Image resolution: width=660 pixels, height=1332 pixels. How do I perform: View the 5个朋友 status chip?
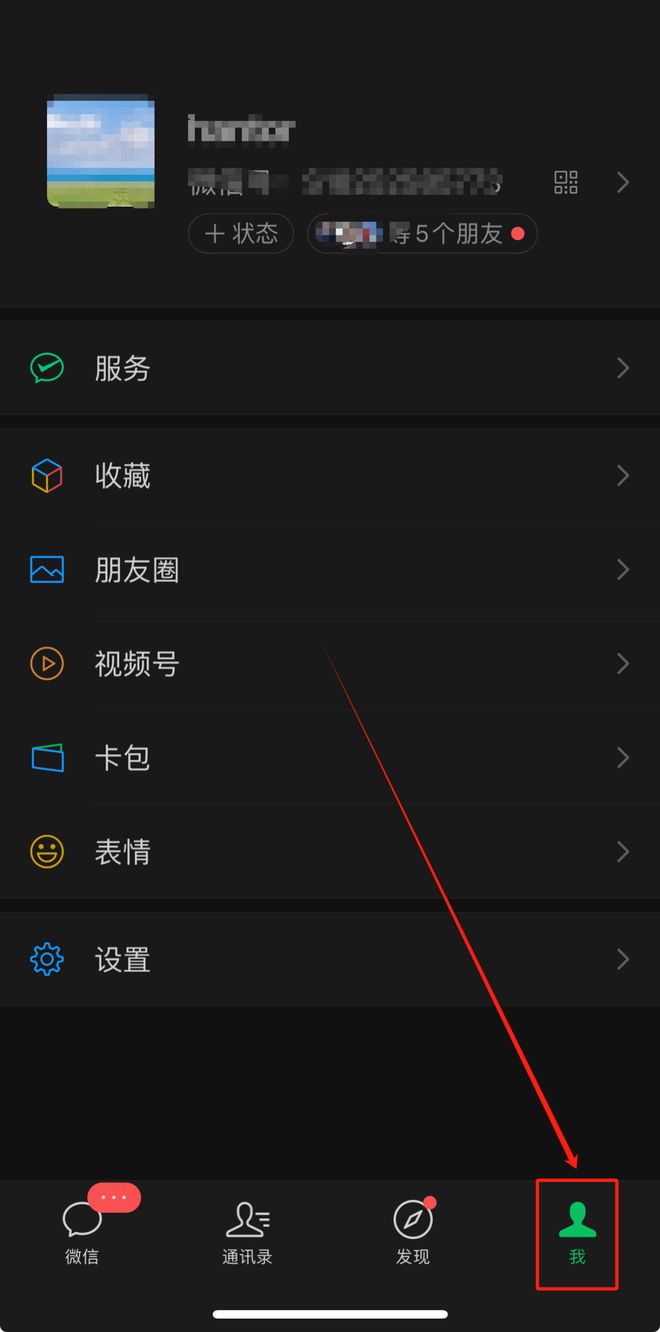click(422, 234)
